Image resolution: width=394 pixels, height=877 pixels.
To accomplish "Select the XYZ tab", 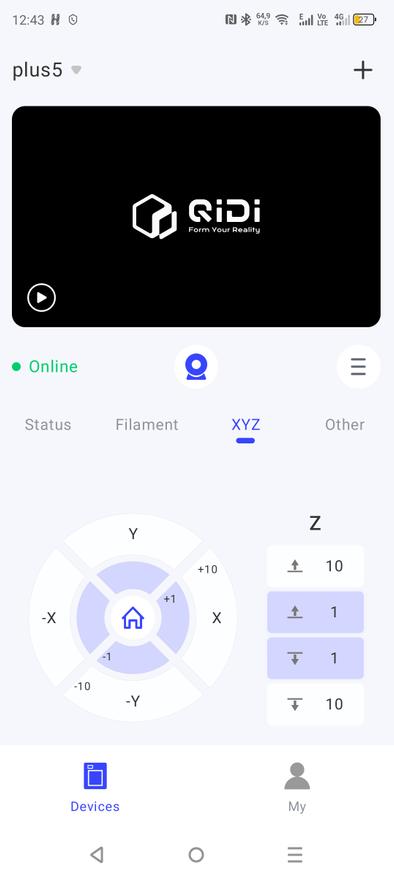I will (x=246, y=425).
